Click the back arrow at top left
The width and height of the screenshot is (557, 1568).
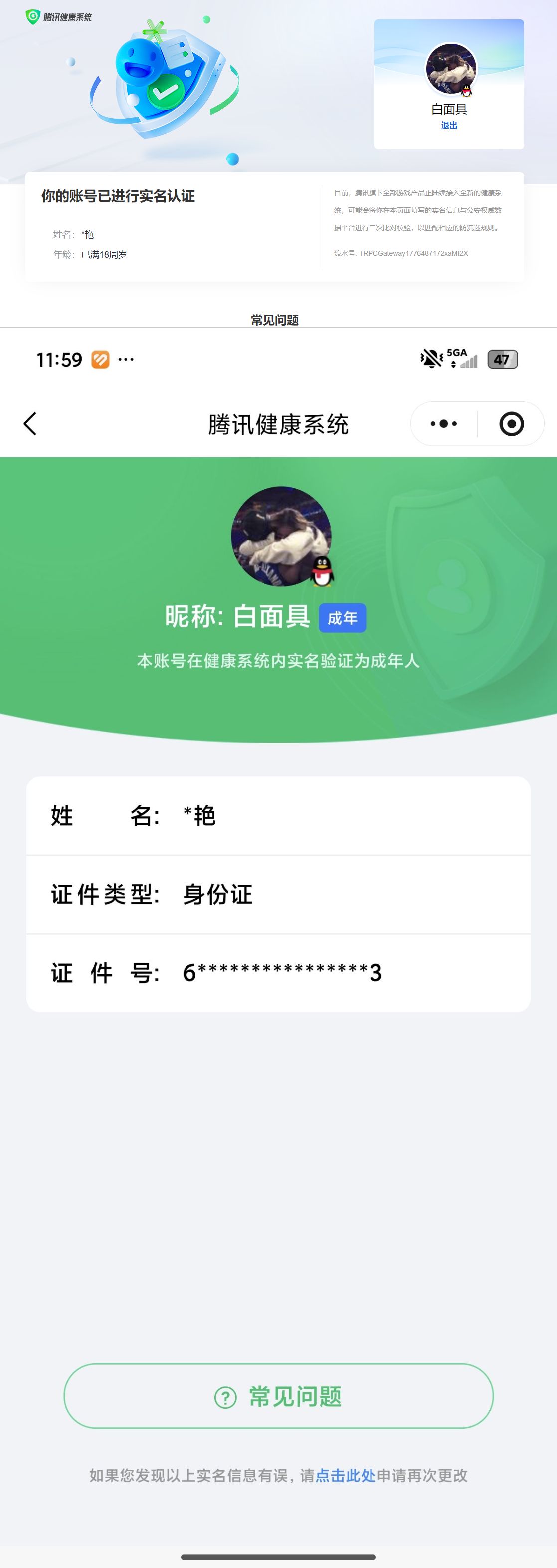click(30, 423)
